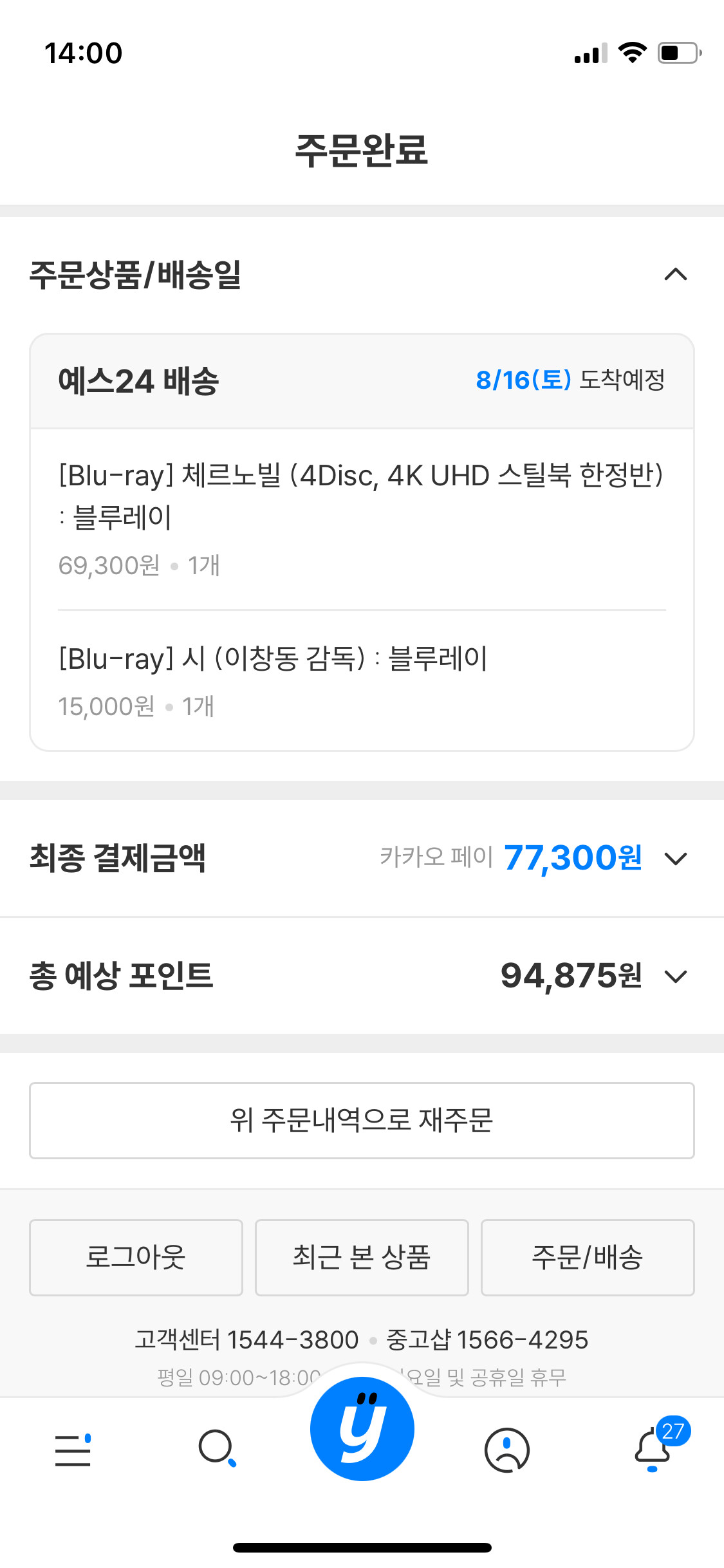Tap the 로그아웃 button
The image size is (724, 1568).
(136, 1257)
